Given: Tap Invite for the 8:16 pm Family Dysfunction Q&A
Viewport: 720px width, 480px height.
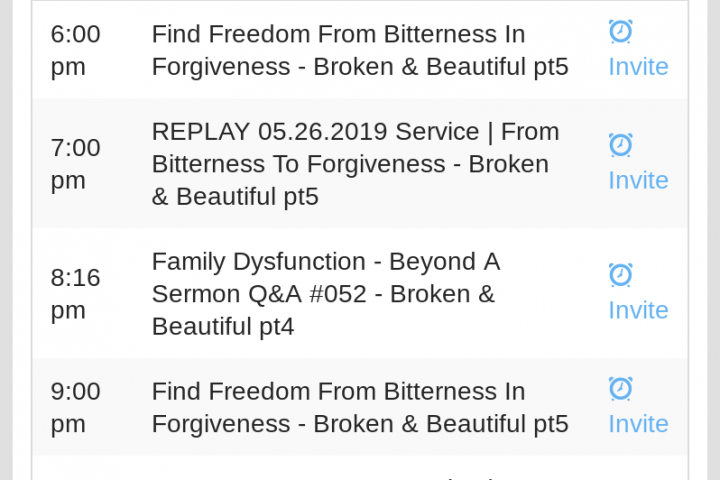Looking at the screenshot, I should pos(638,310).
